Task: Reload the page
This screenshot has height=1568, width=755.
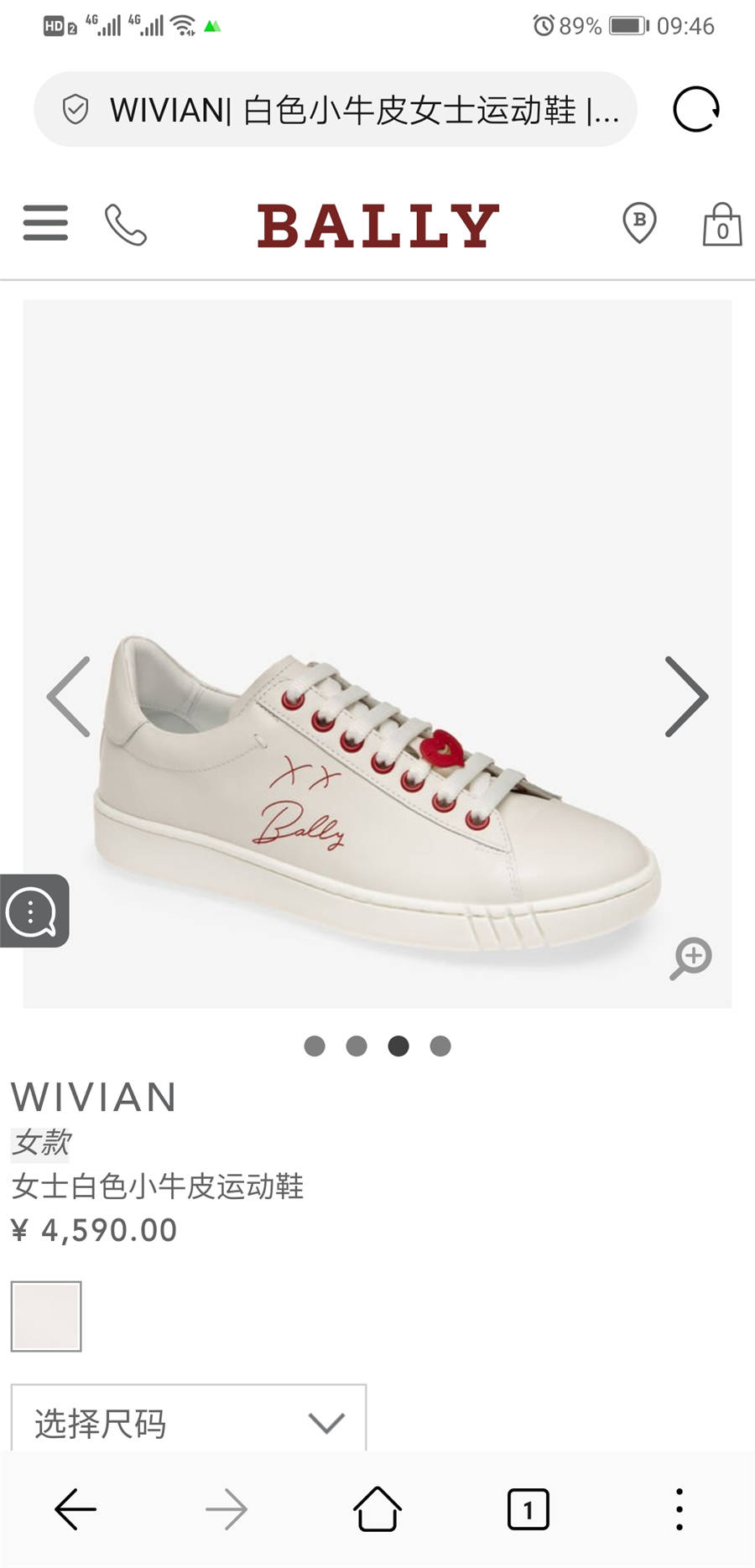Action: (696, 110)
